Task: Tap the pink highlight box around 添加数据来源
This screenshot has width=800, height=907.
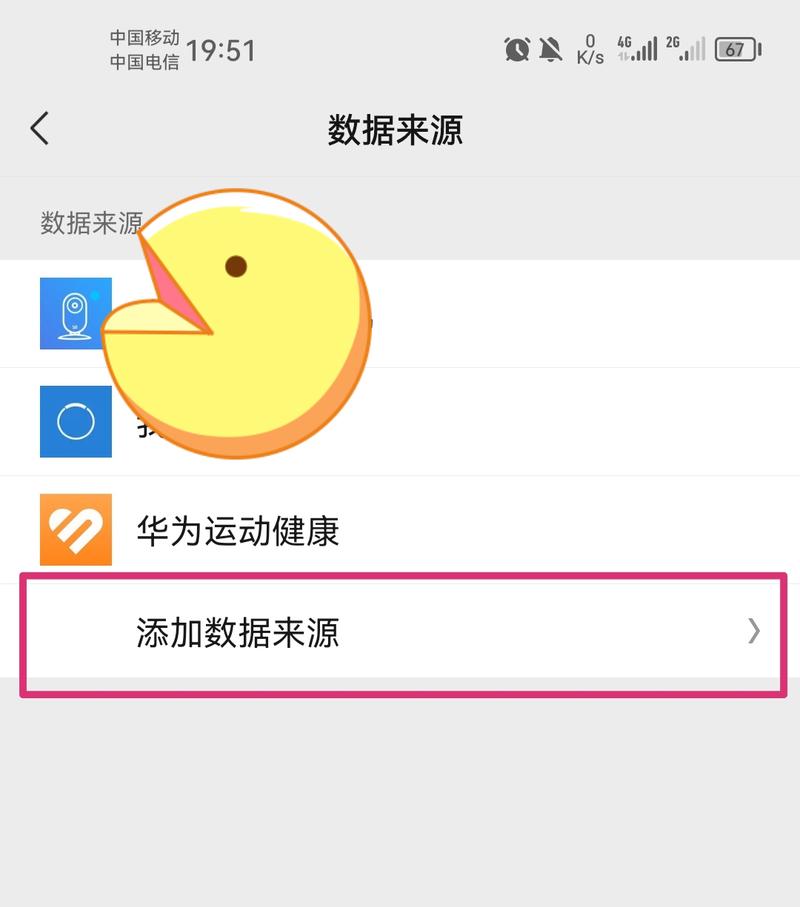Action: pos(400,578)
